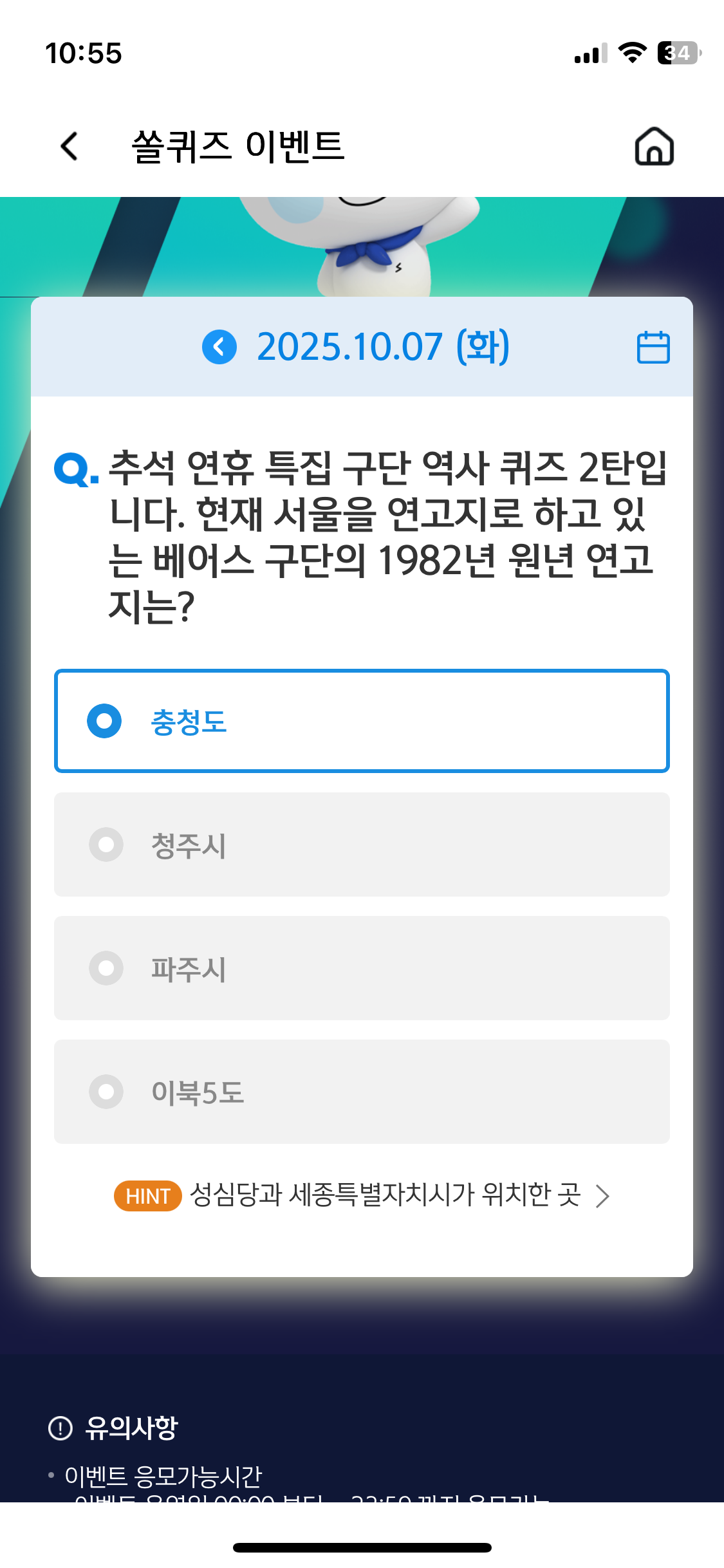Open the home icon
724x1568 pixels.
[x=654, y=146]
